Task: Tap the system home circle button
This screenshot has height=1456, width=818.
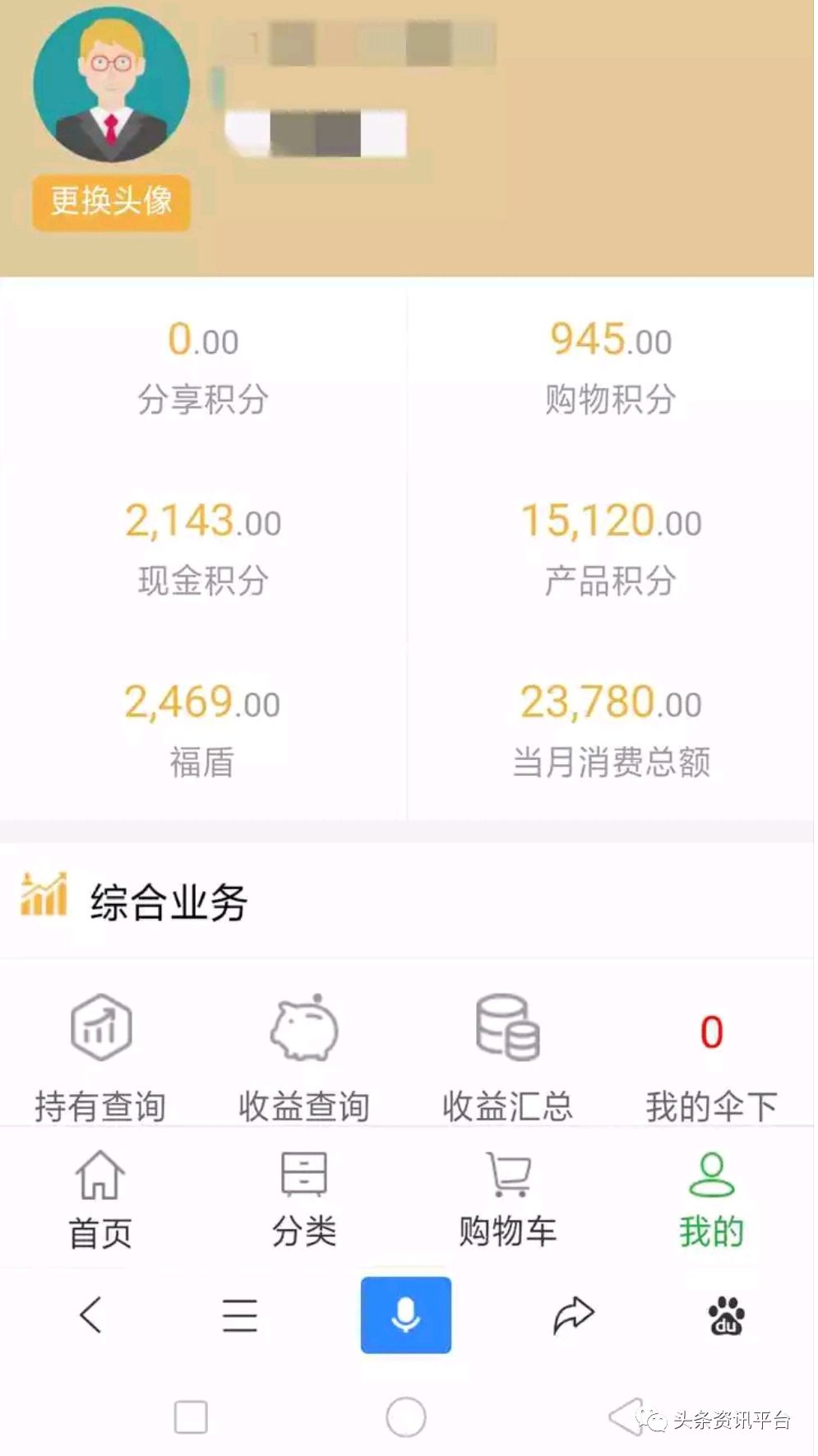Action: 406,1417
